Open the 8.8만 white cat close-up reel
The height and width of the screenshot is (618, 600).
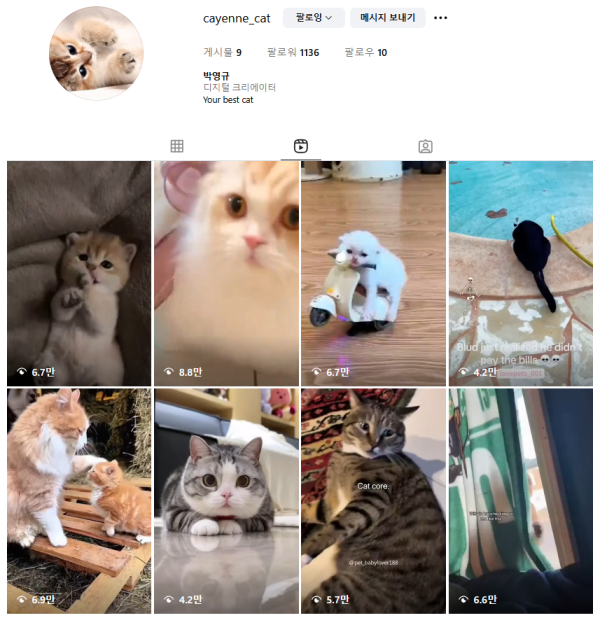[x=226, y=273]
